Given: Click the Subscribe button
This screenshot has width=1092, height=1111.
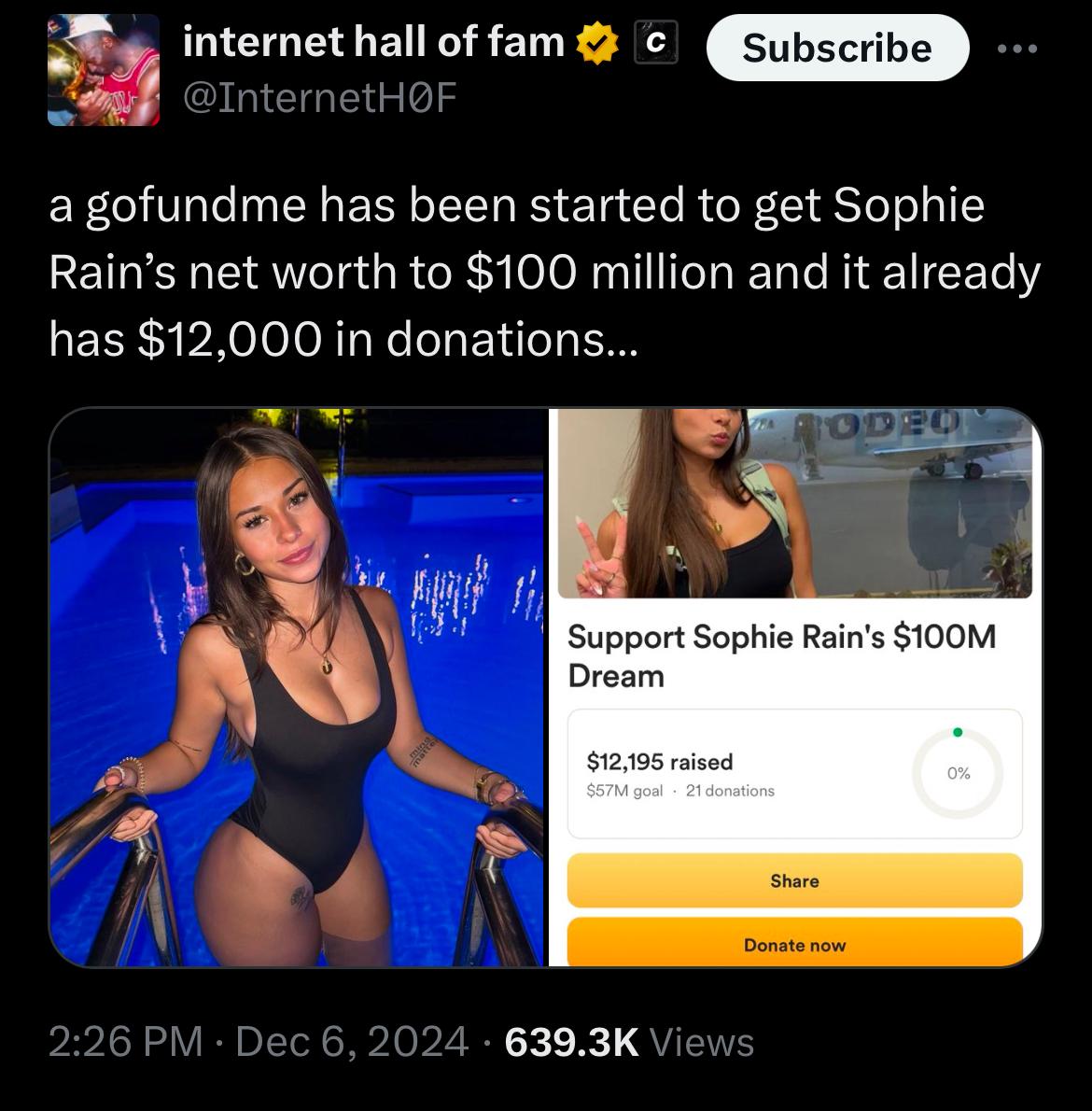Looking at the screenshot, I should [x=837, y=48].
